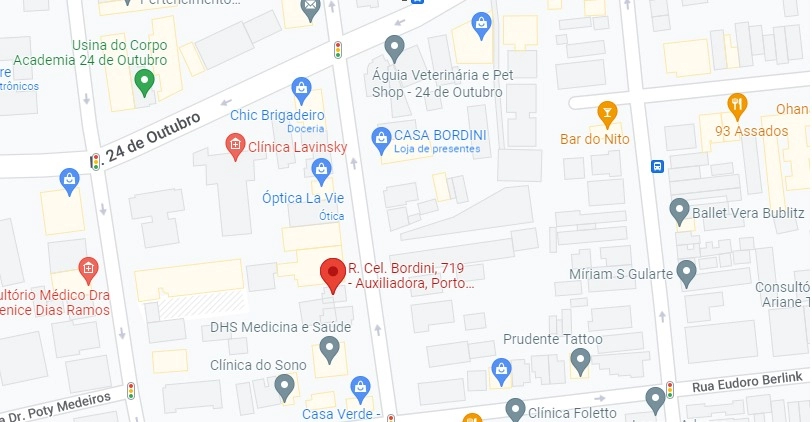Open CASA BORDINI gift shop marker
This screenshot has width=812, height=422.
click(380, 136)
